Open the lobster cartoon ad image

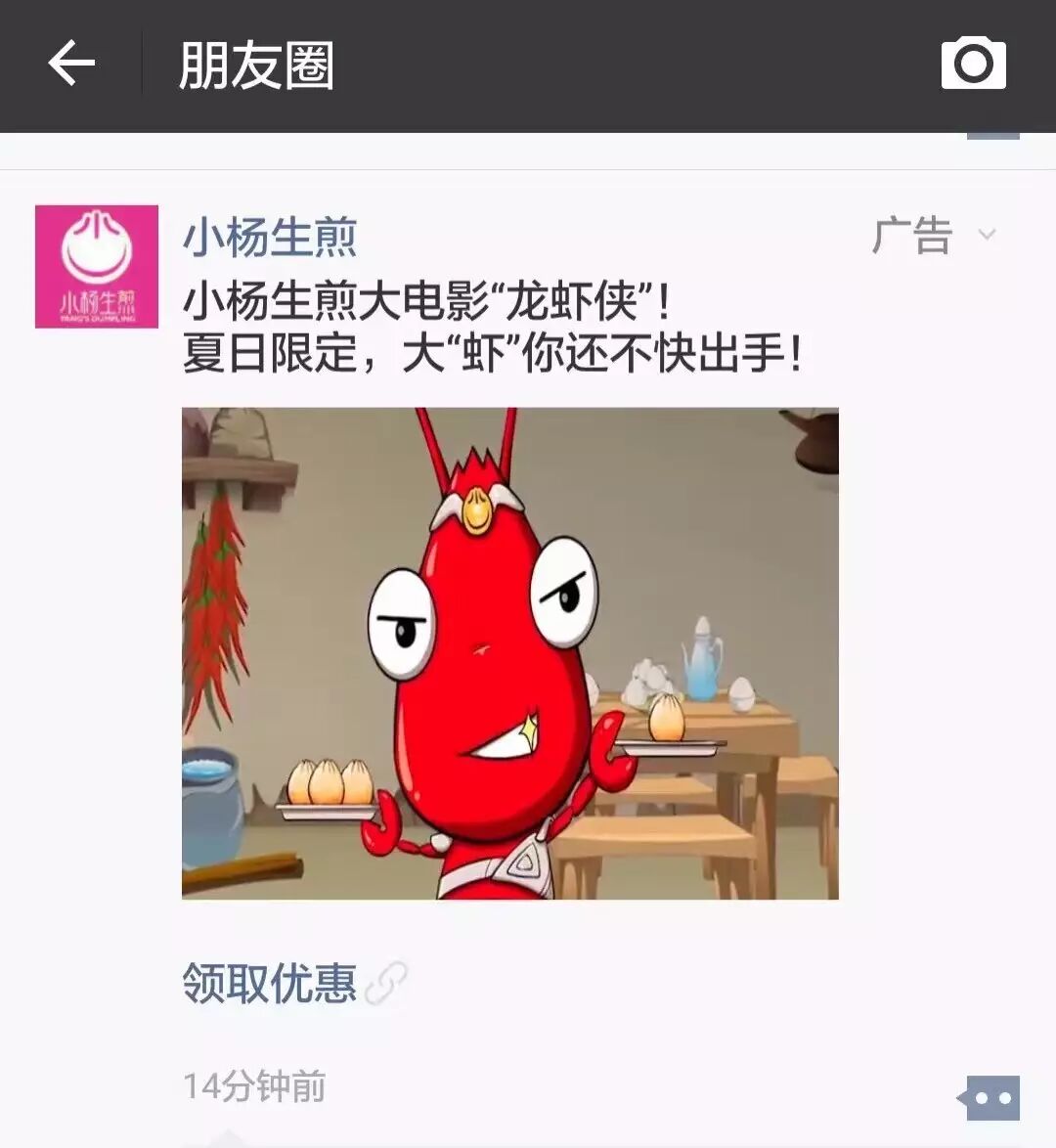tap(509, 652)
